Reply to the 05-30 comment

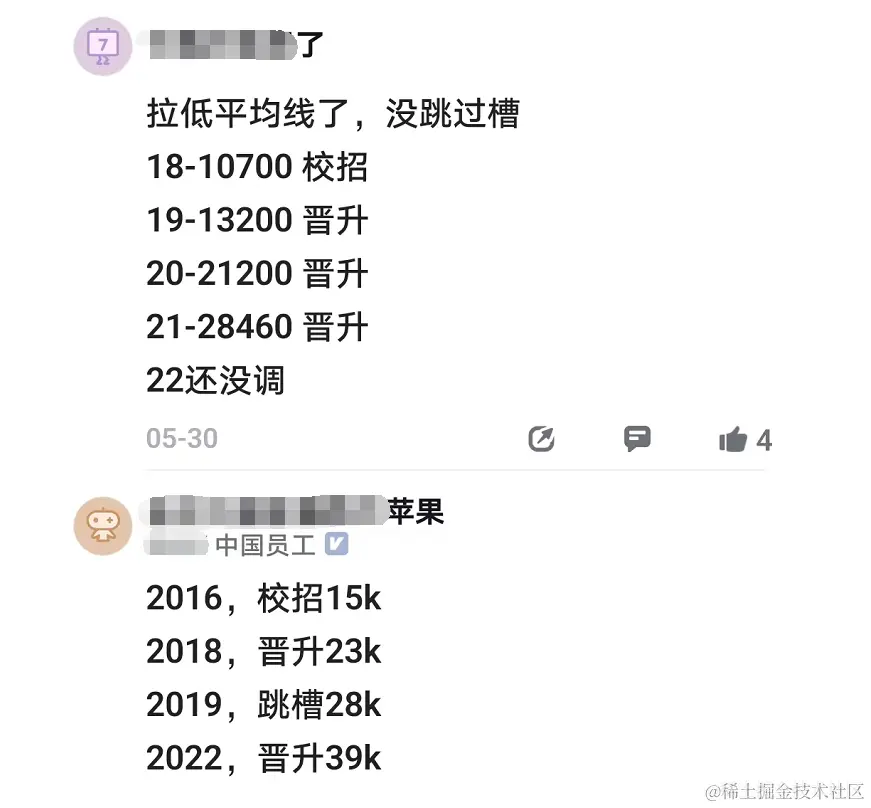click(637, 438)
